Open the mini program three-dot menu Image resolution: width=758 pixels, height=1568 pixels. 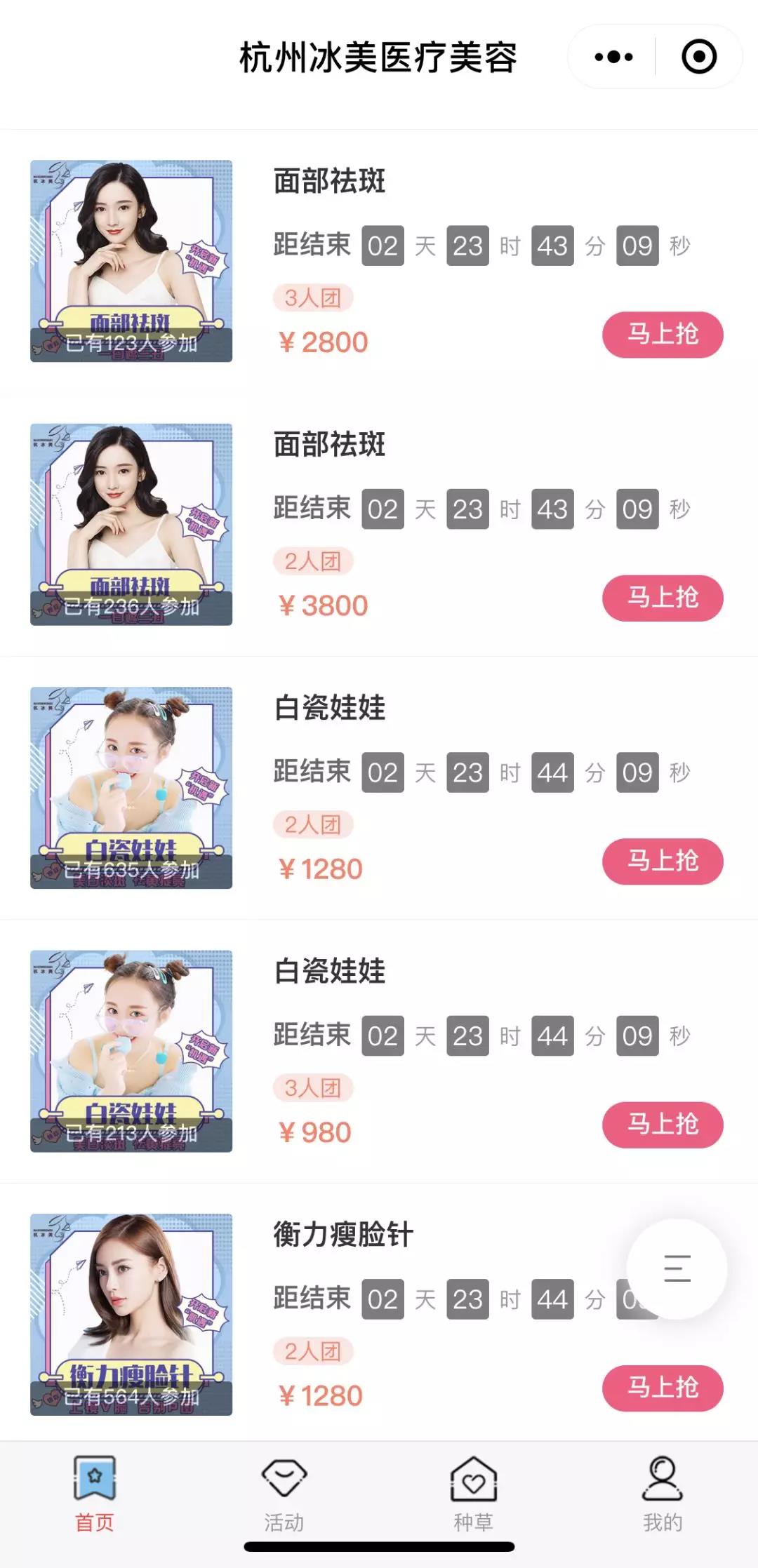pyautogui.click(x=613, y=57)
